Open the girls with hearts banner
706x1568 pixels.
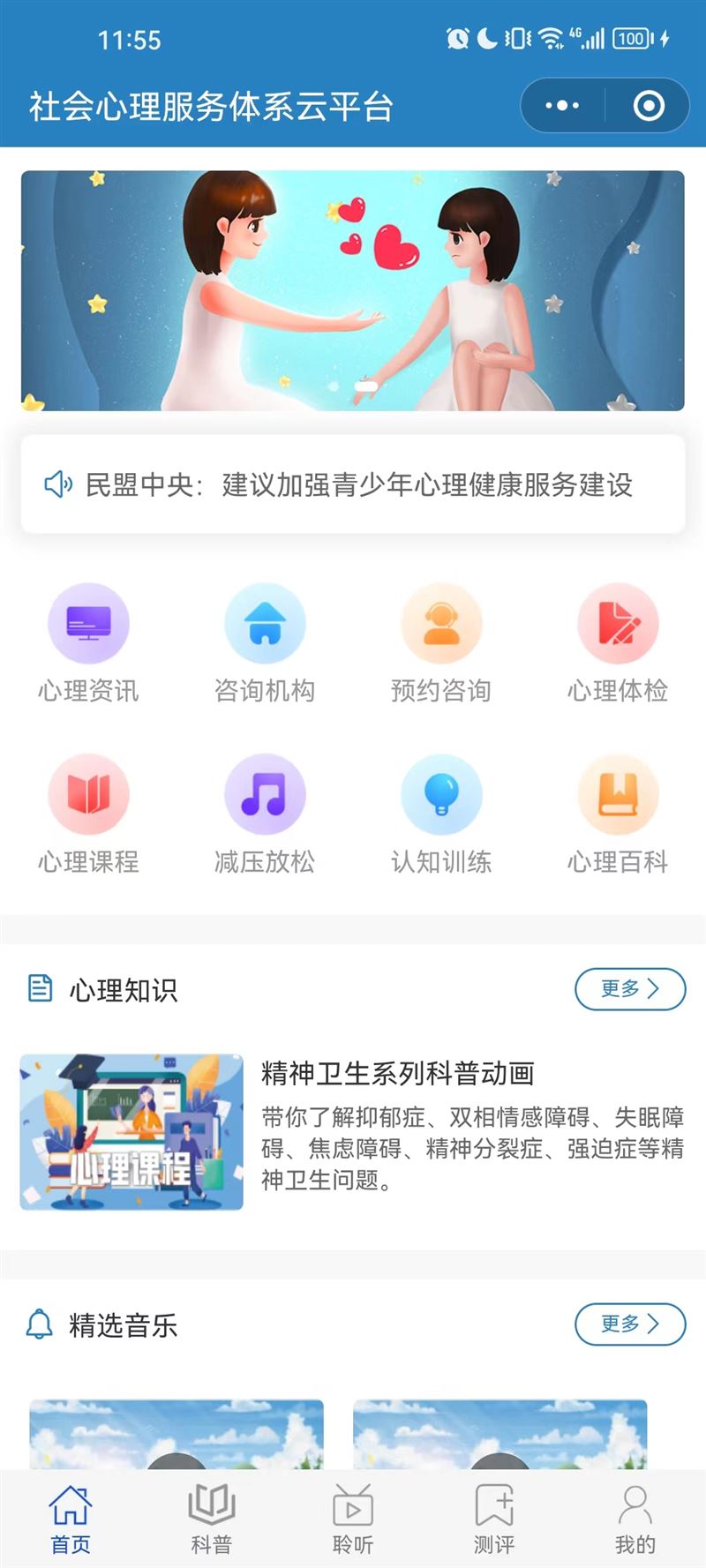tap(353, 290)
